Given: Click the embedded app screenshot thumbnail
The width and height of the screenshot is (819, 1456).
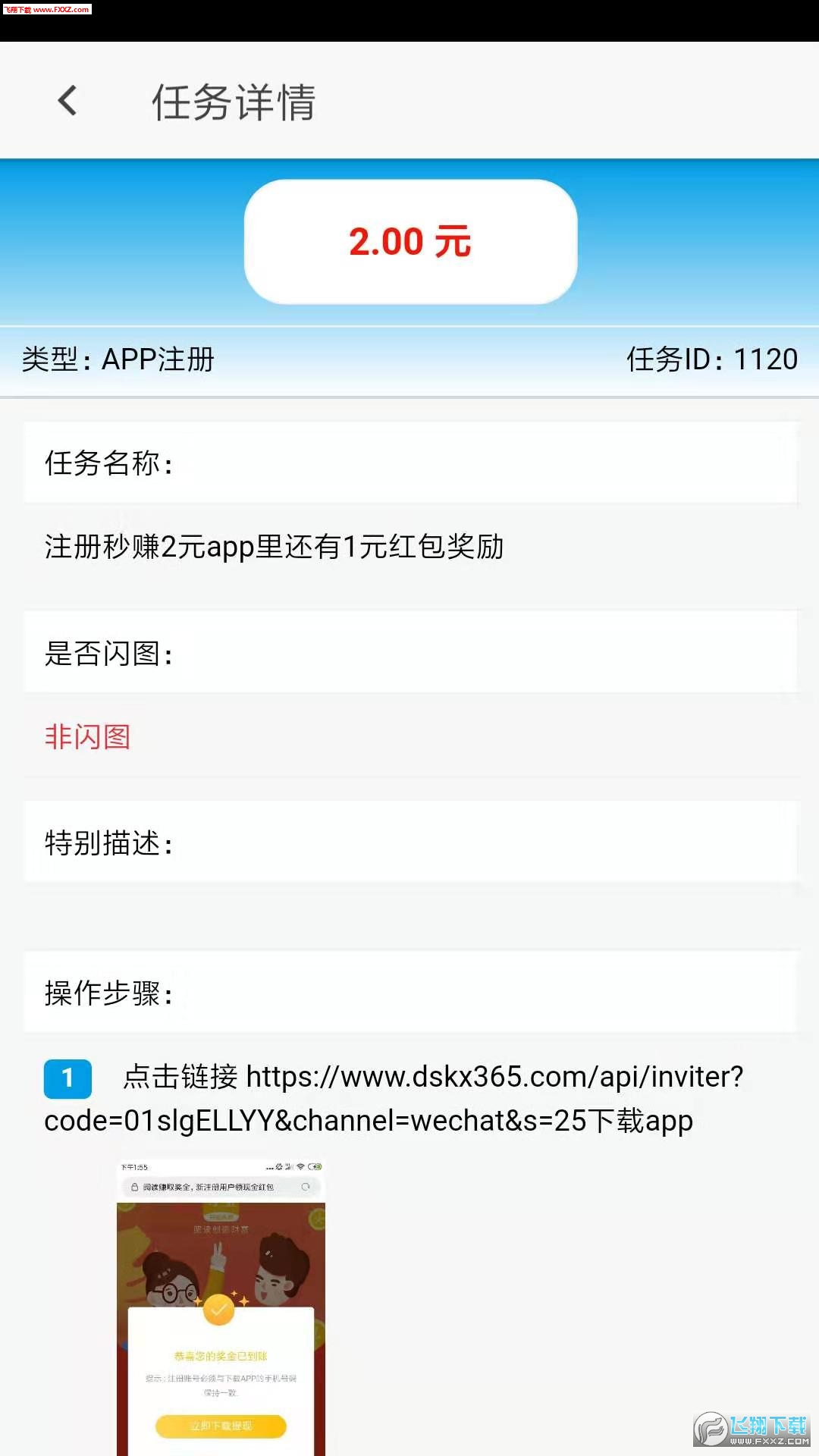Looking at the screenshot, I should click(220, 1312).
